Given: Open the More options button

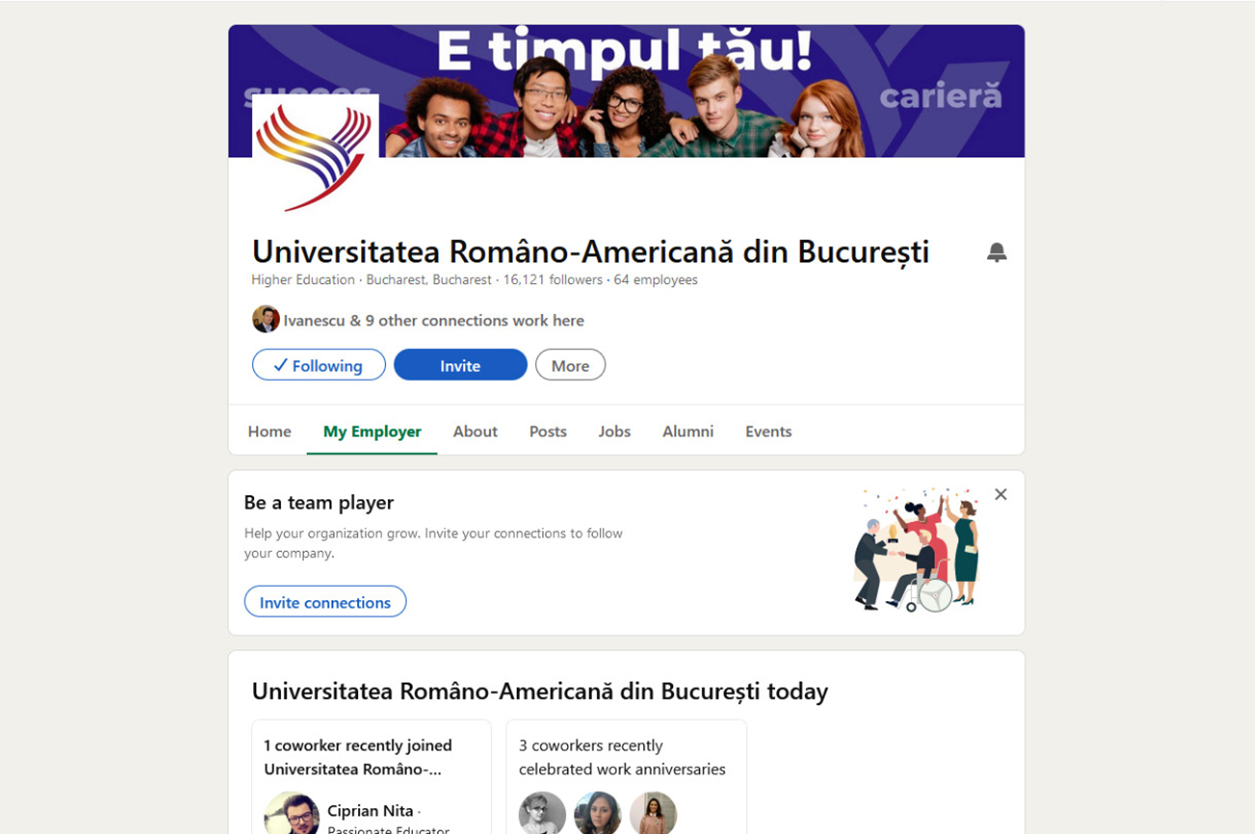Looking at the screenshot, I should [x=570, y=365].
